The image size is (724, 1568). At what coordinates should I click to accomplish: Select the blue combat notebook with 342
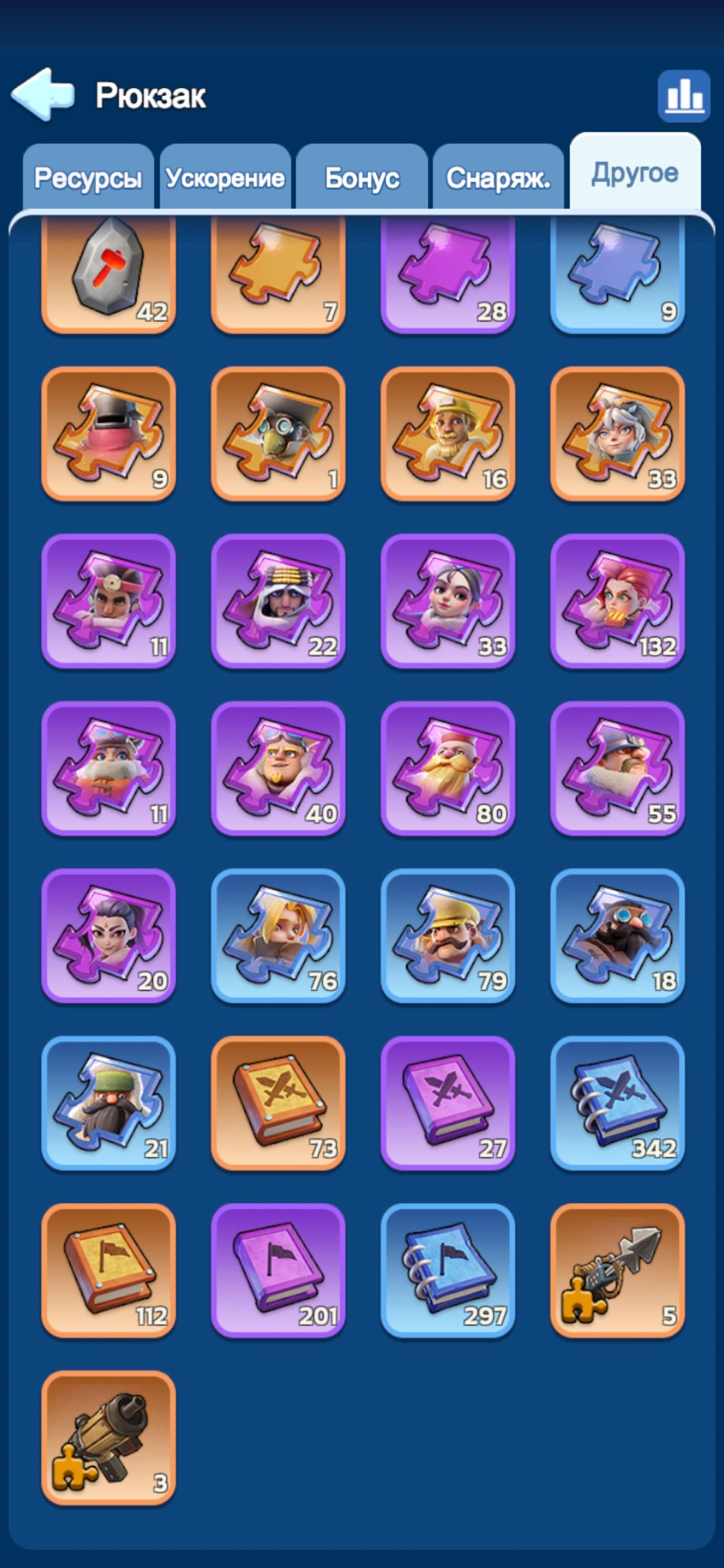tap(617, 1103)
